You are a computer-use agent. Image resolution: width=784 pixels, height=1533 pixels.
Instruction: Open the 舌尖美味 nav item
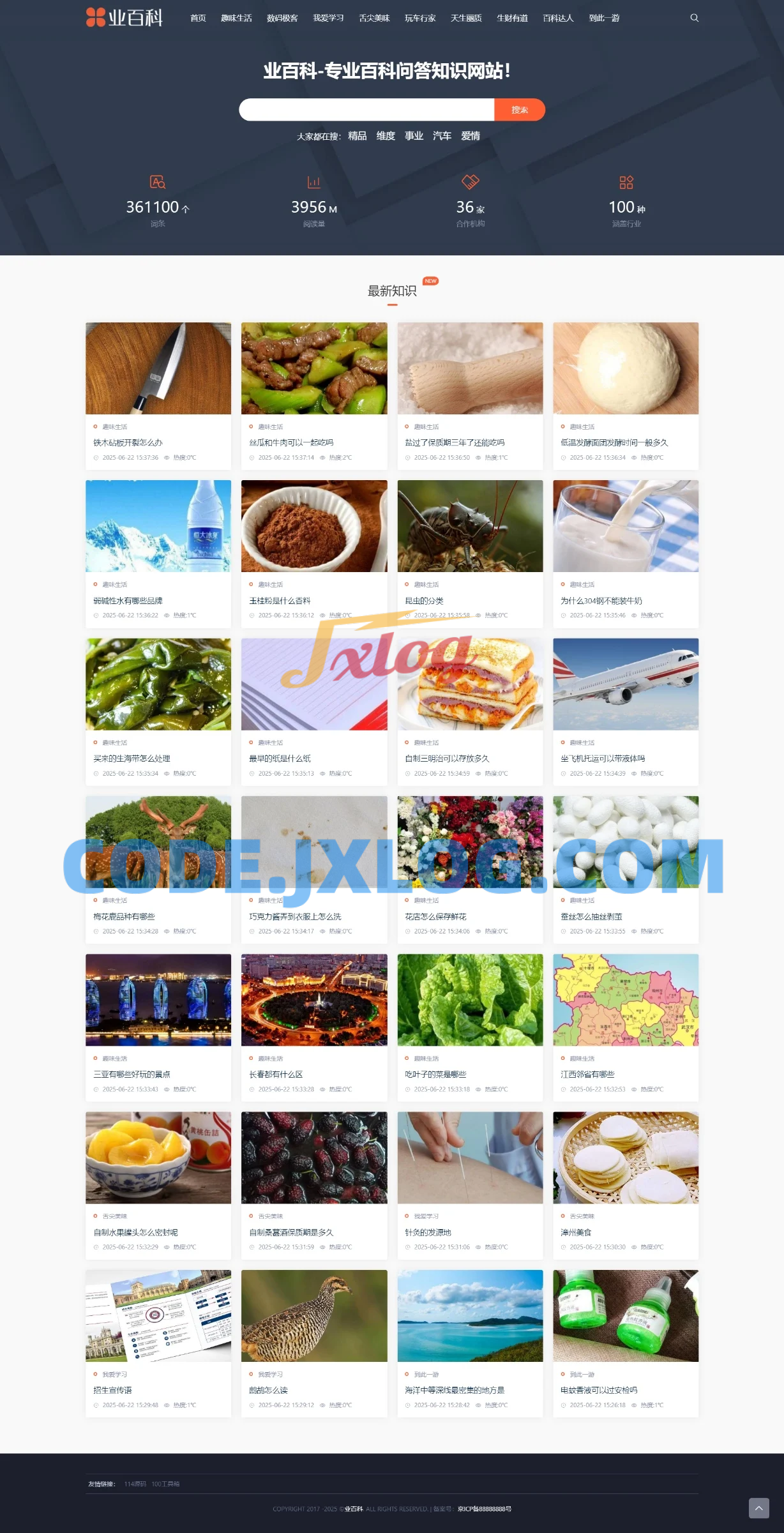pyautogui.click(x=374, y=18)
